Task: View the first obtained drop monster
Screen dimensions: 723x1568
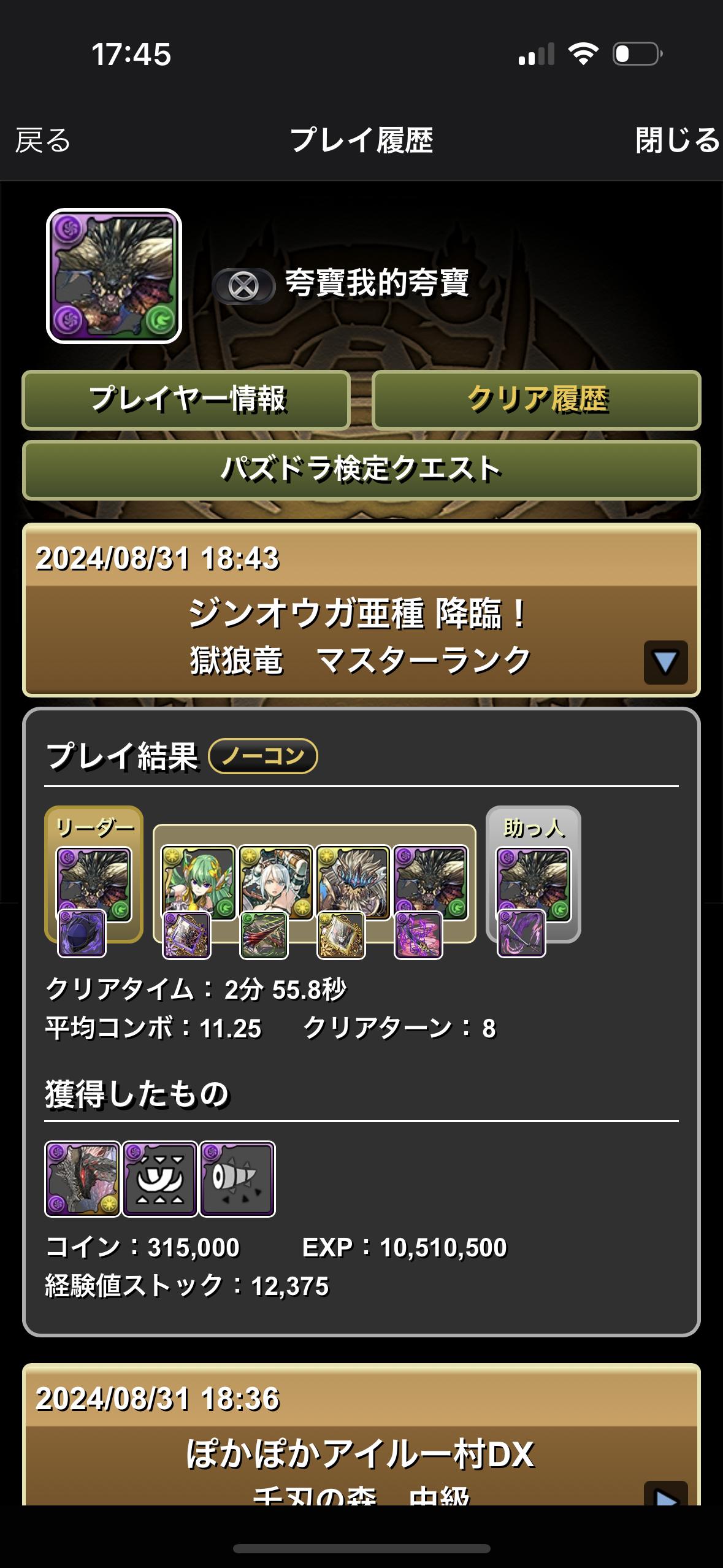Action: coord(83,1178)
